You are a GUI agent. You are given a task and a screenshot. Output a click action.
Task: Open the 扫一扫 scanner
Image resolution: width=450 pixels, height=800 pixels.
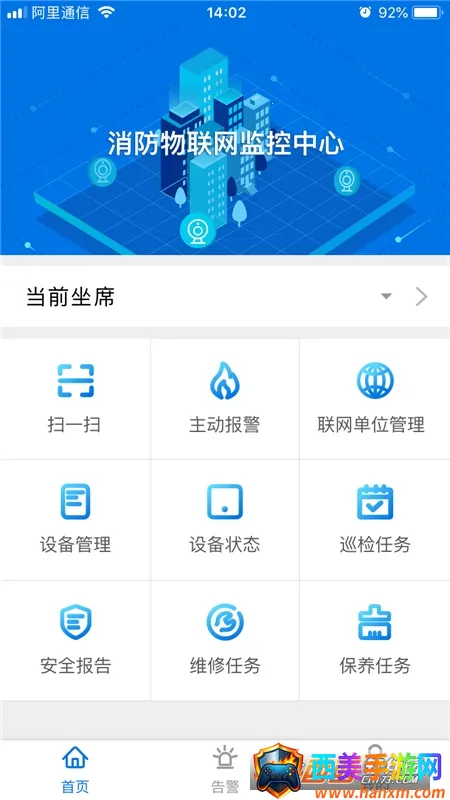(75, 398)
